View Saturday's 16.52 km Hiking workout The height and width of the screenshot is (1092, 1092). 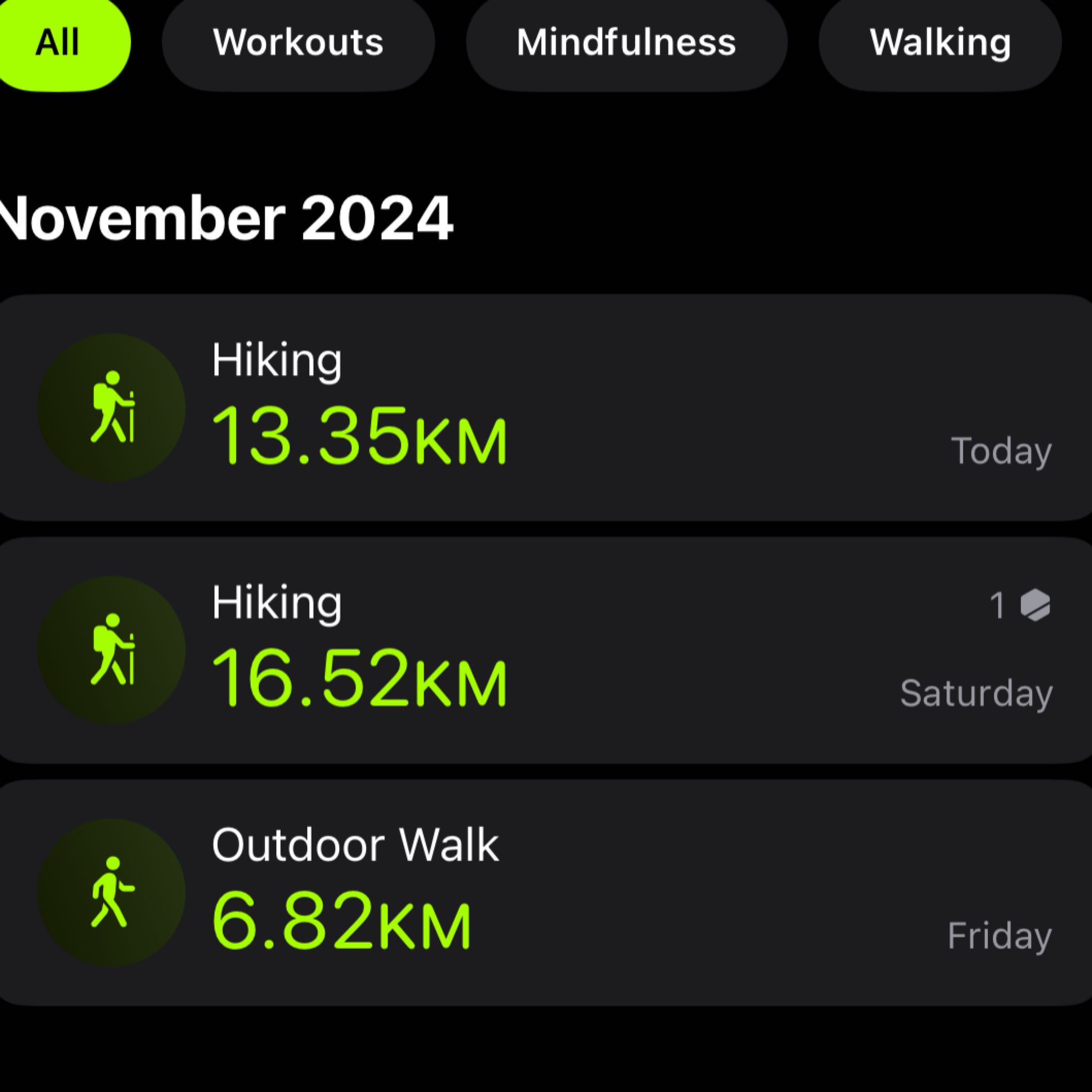[x=542, y=650]
